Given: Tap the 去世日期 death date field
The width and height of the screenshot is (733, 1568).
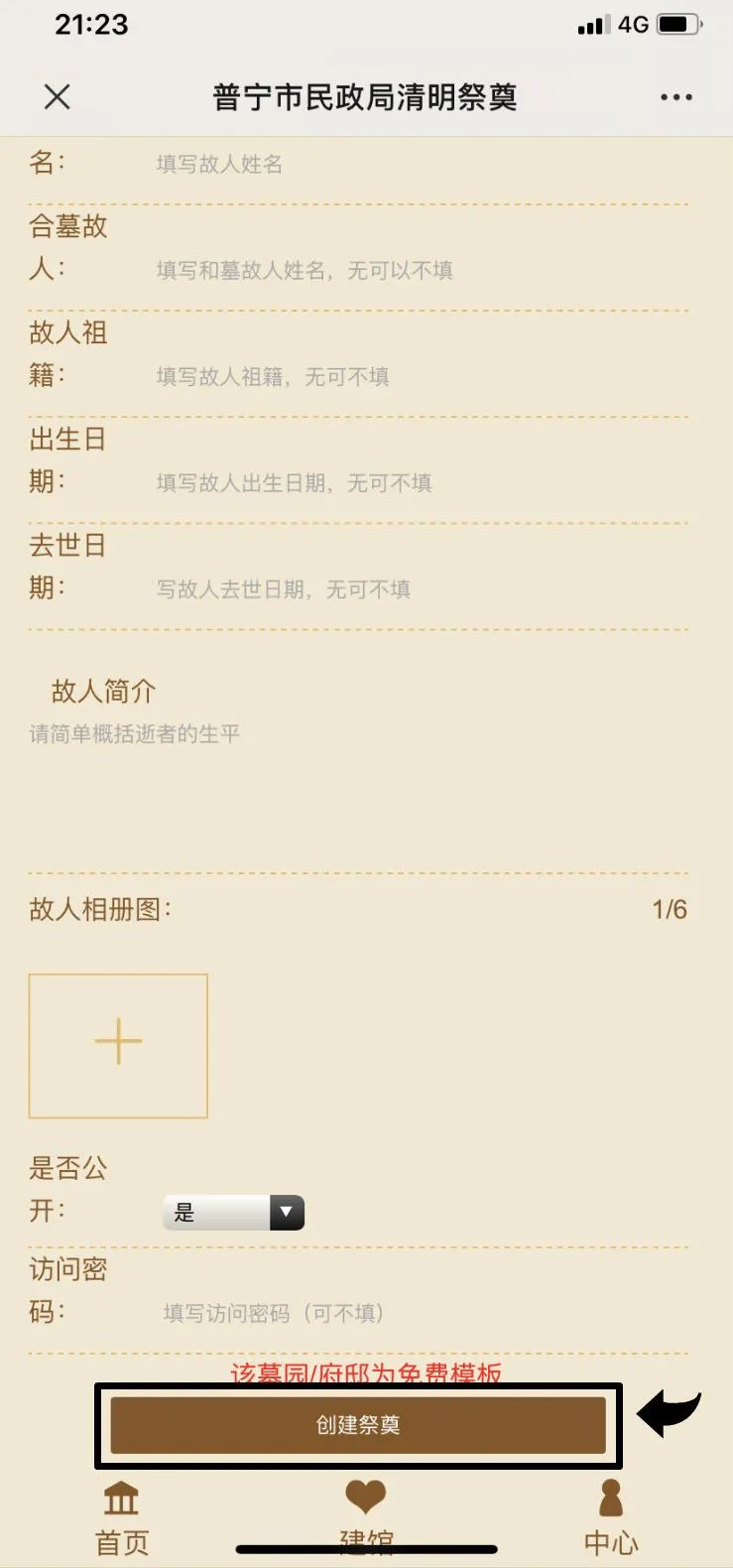Looking at the screenshot, I should 397,589.
